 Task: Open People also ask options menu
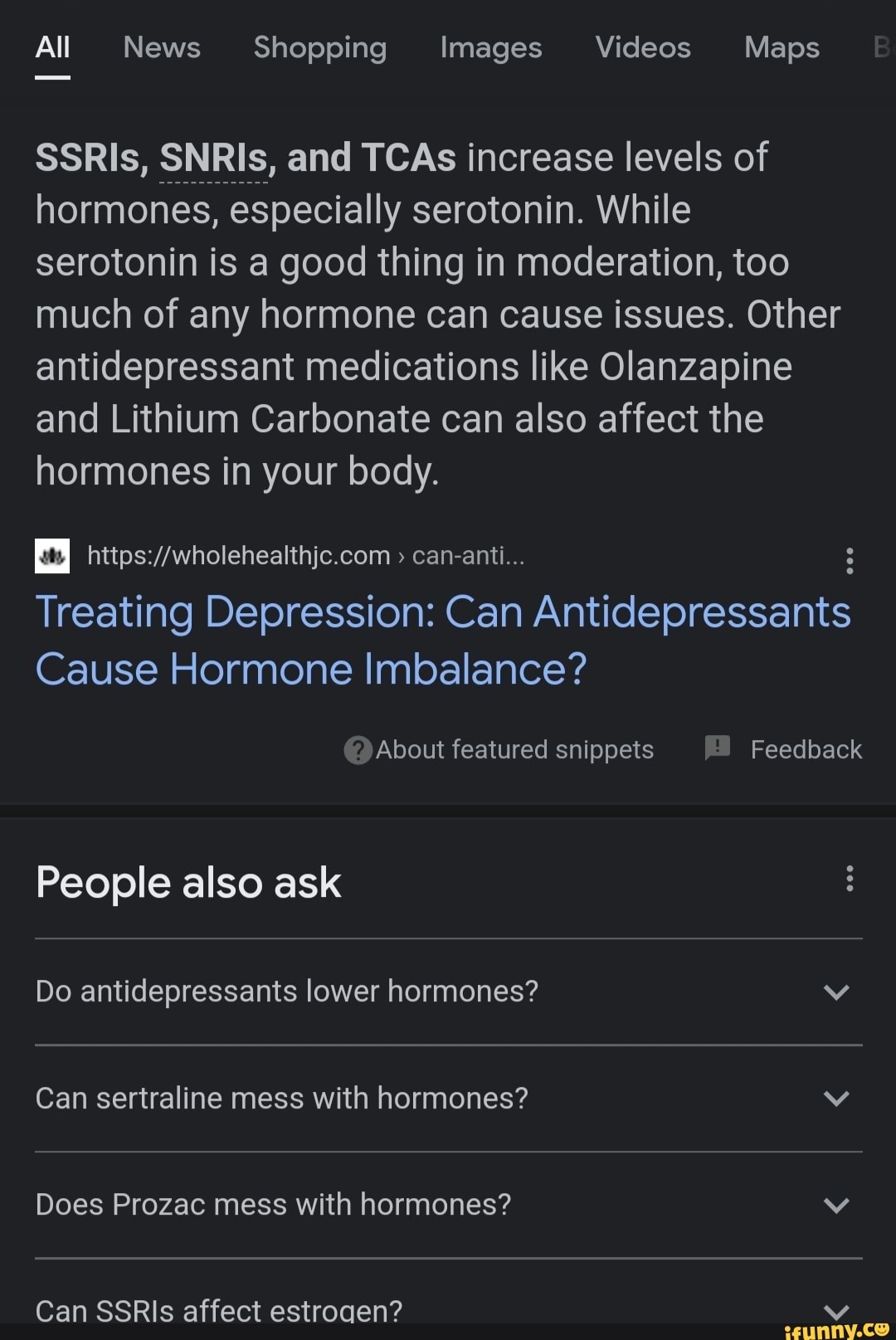pos(849,878)
